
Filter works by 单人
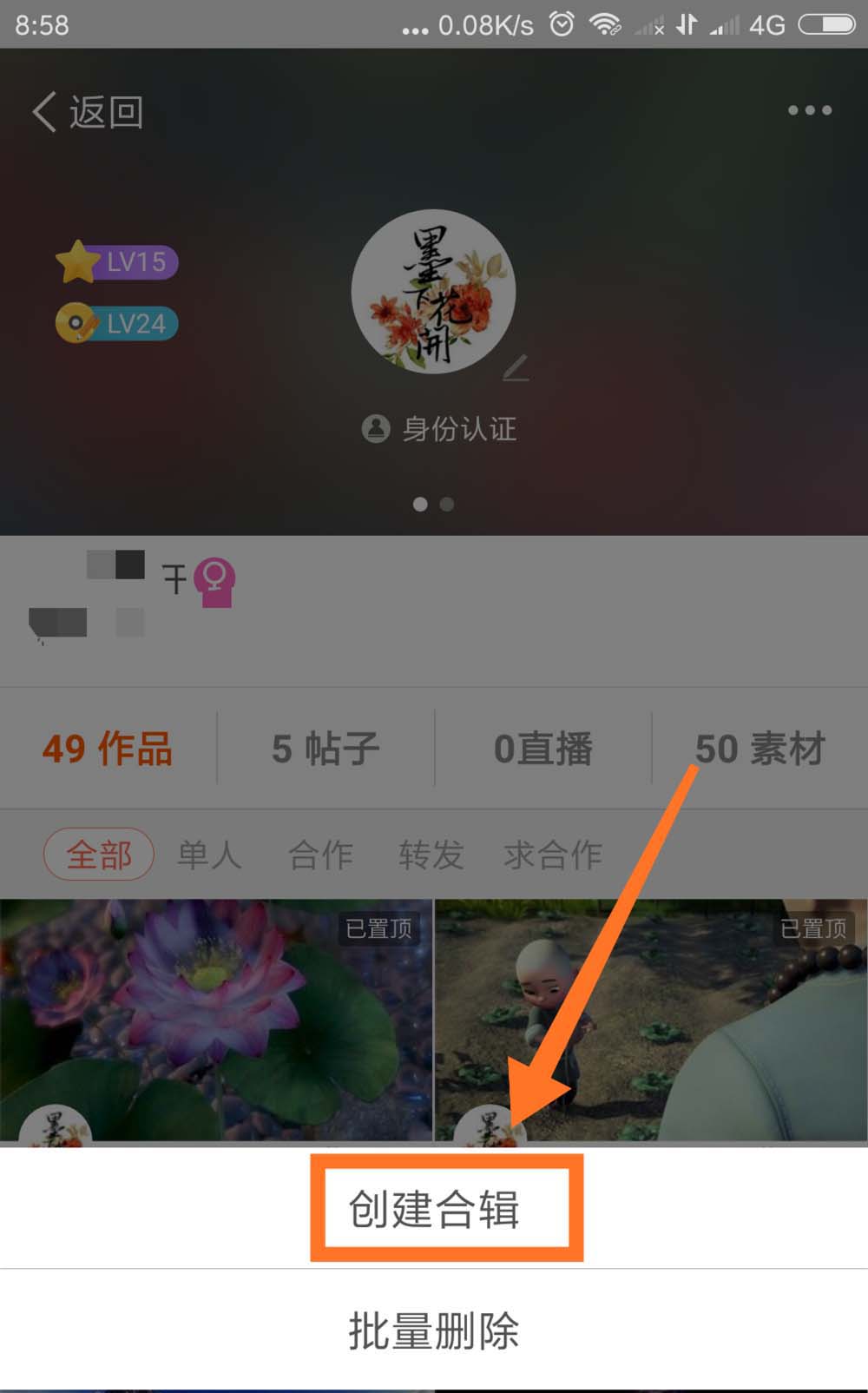click(x=209, y=855)
